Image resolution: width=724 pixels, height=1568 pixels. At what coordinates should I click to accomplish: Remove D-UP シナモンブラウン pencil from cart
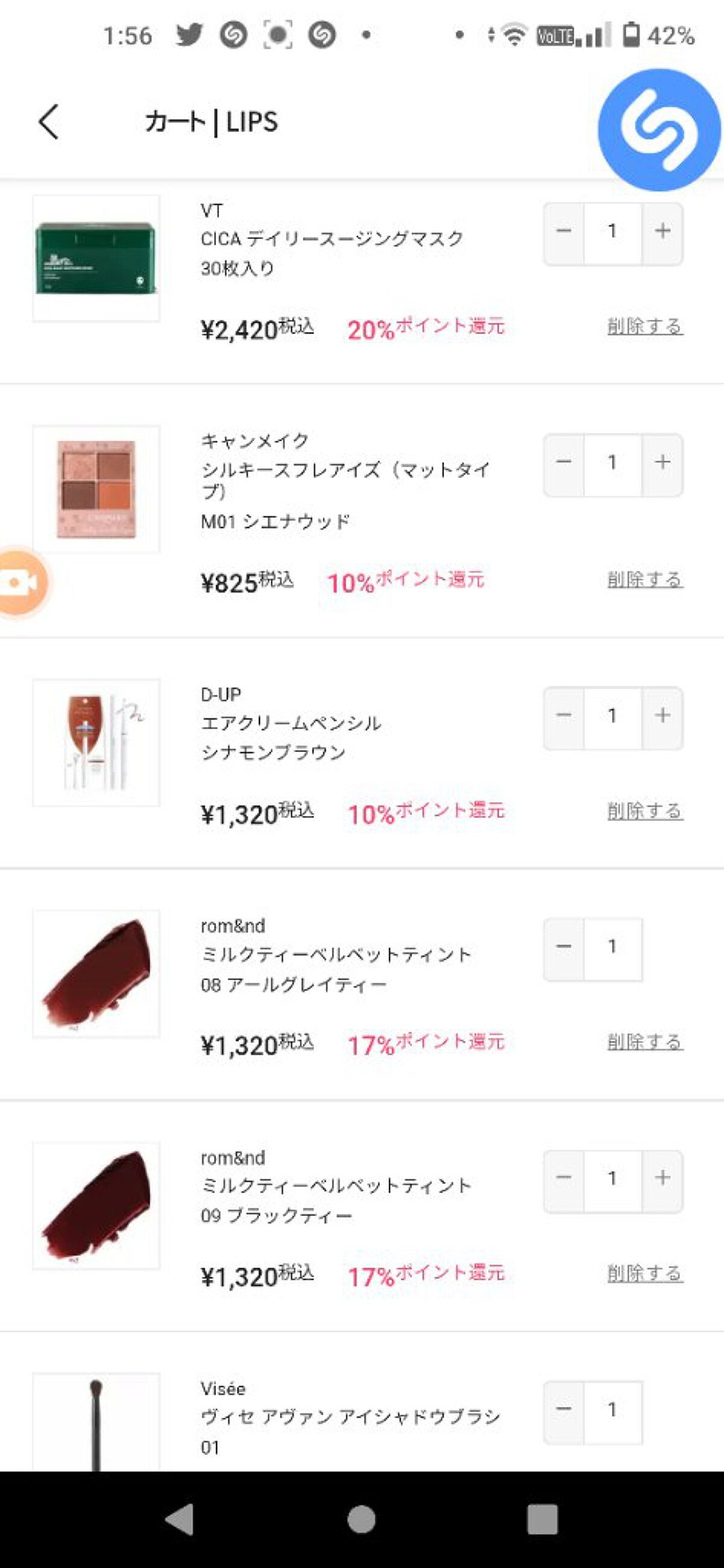tap(644, 811)
